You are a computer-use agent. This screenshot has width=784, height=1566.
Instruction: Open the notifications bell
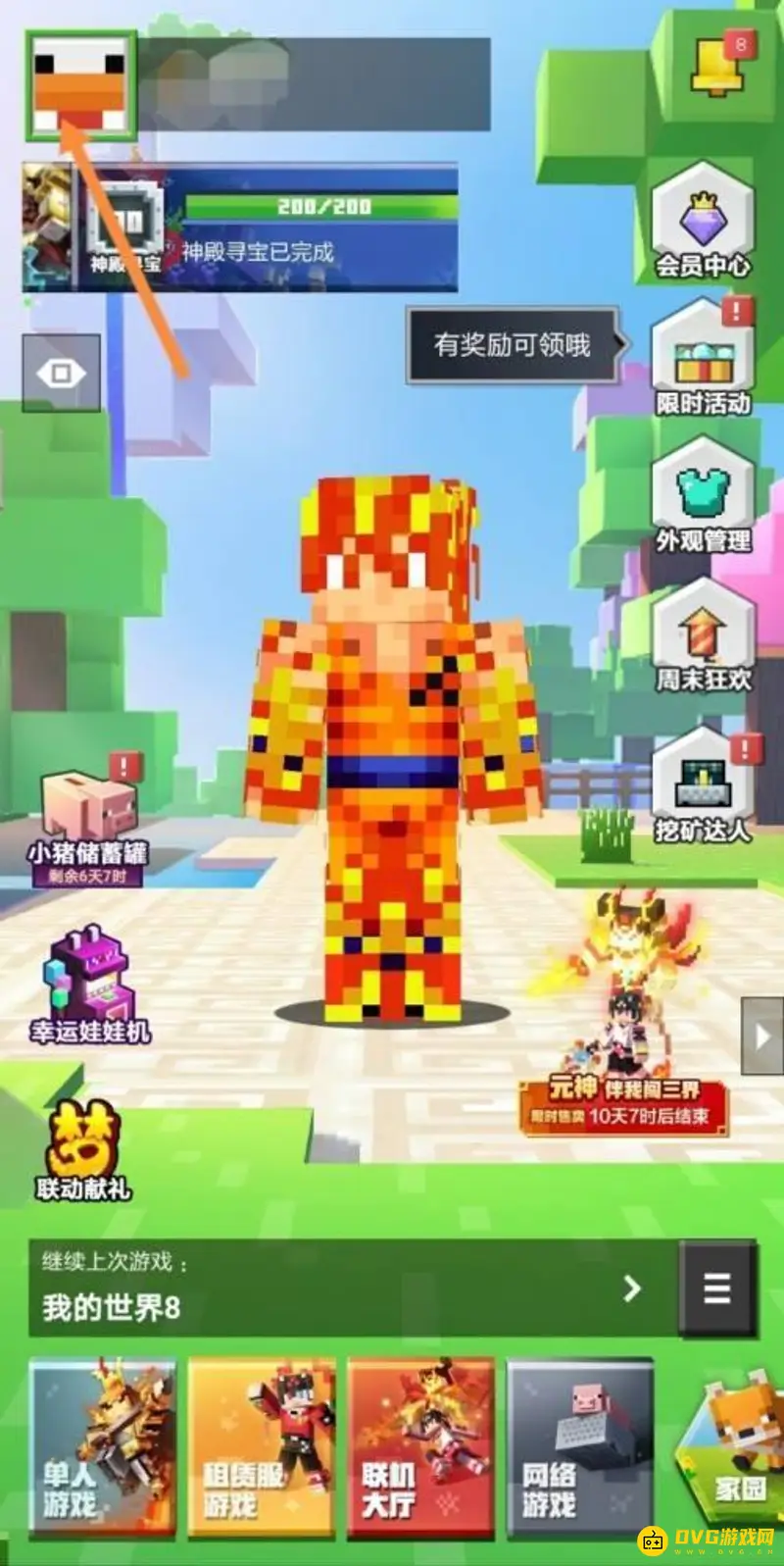click(718, 66)
